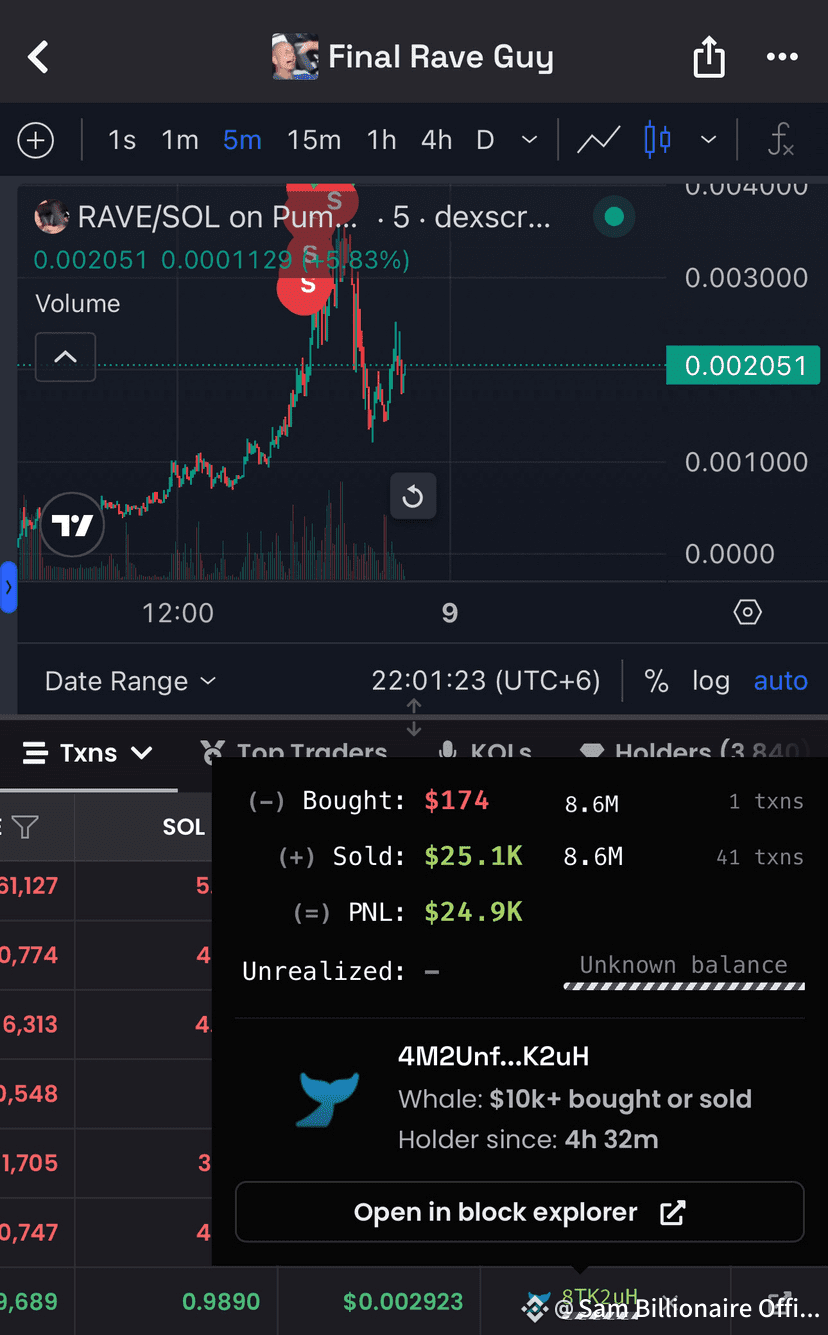
Task: Switch the chart to 15m interval
Action: pos(314,140)
